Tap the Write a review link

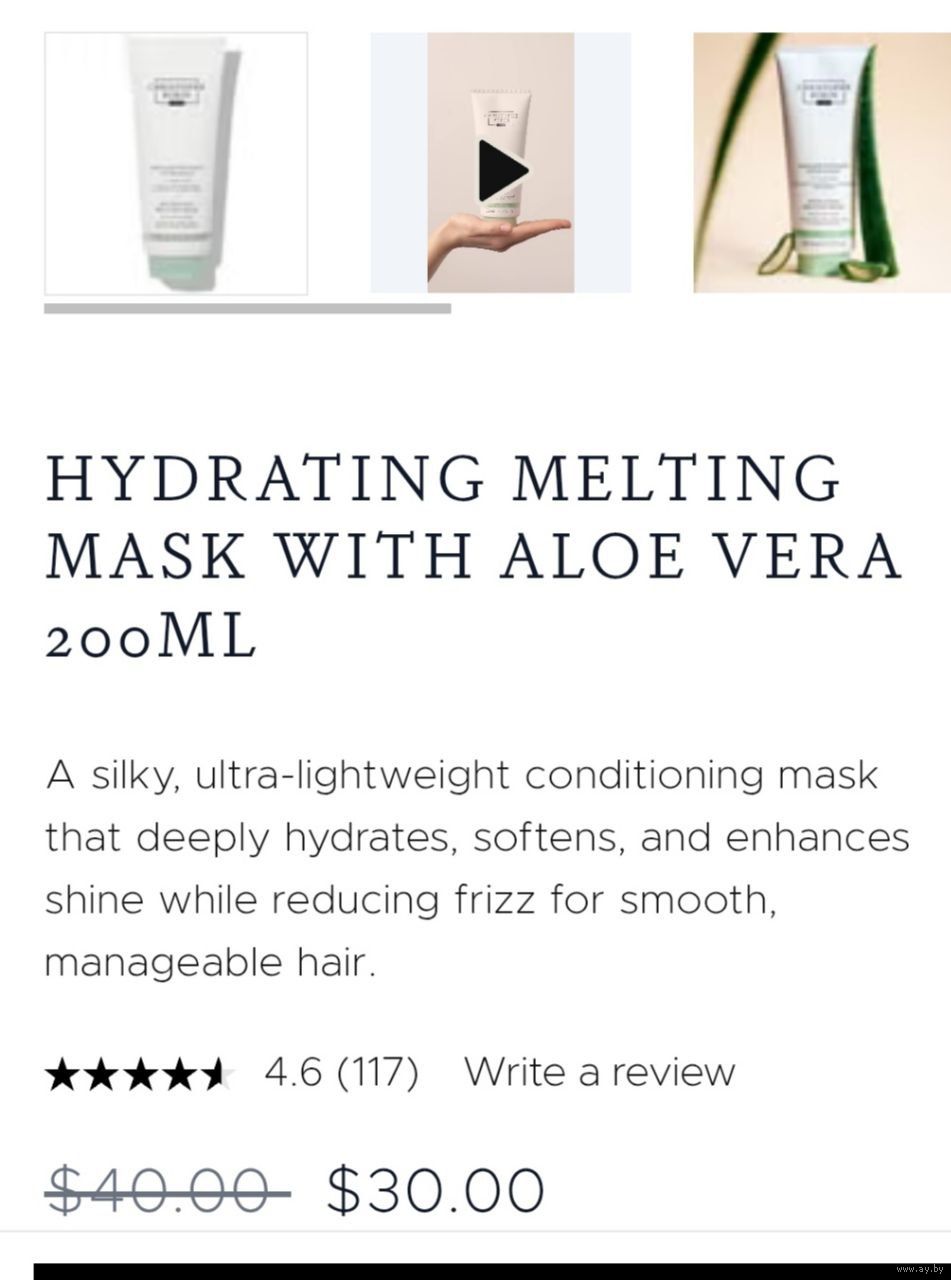pyautogui.click(x=599, y=1072)
